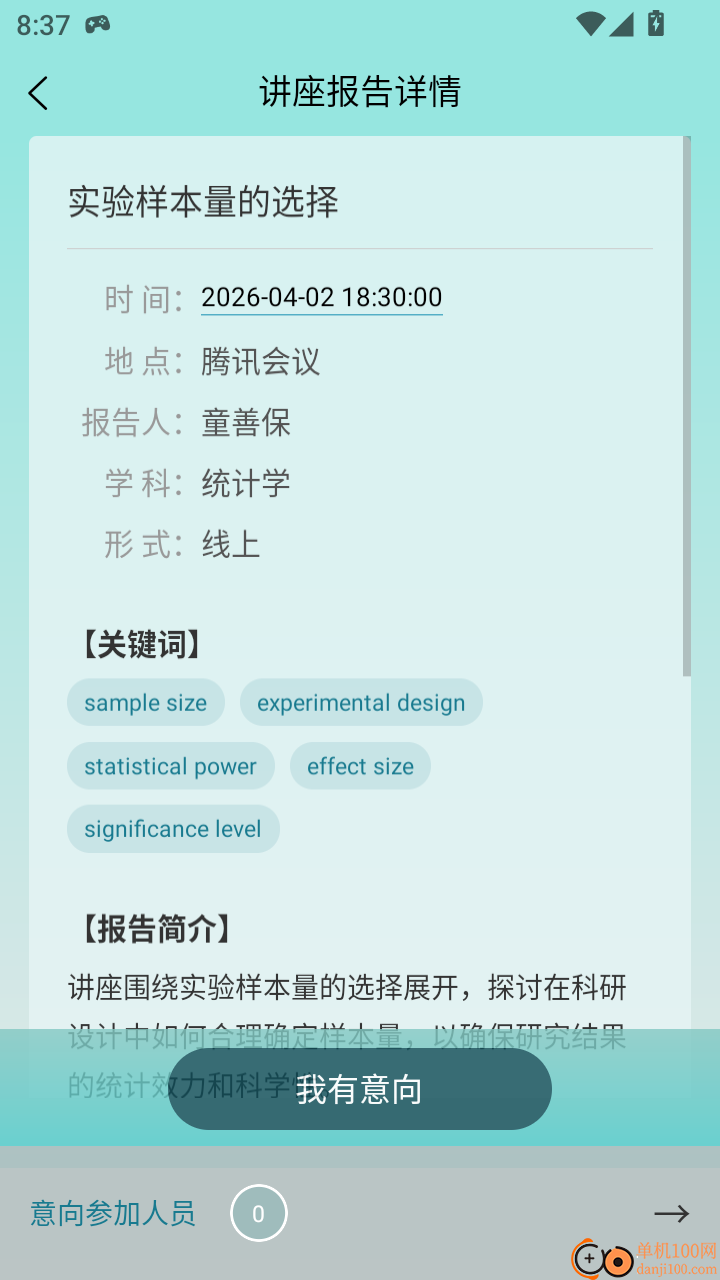Screen dimensions: 720x1280
Task: Open the date picker for 2026-04-02 18:30:00
Action: 321,297
